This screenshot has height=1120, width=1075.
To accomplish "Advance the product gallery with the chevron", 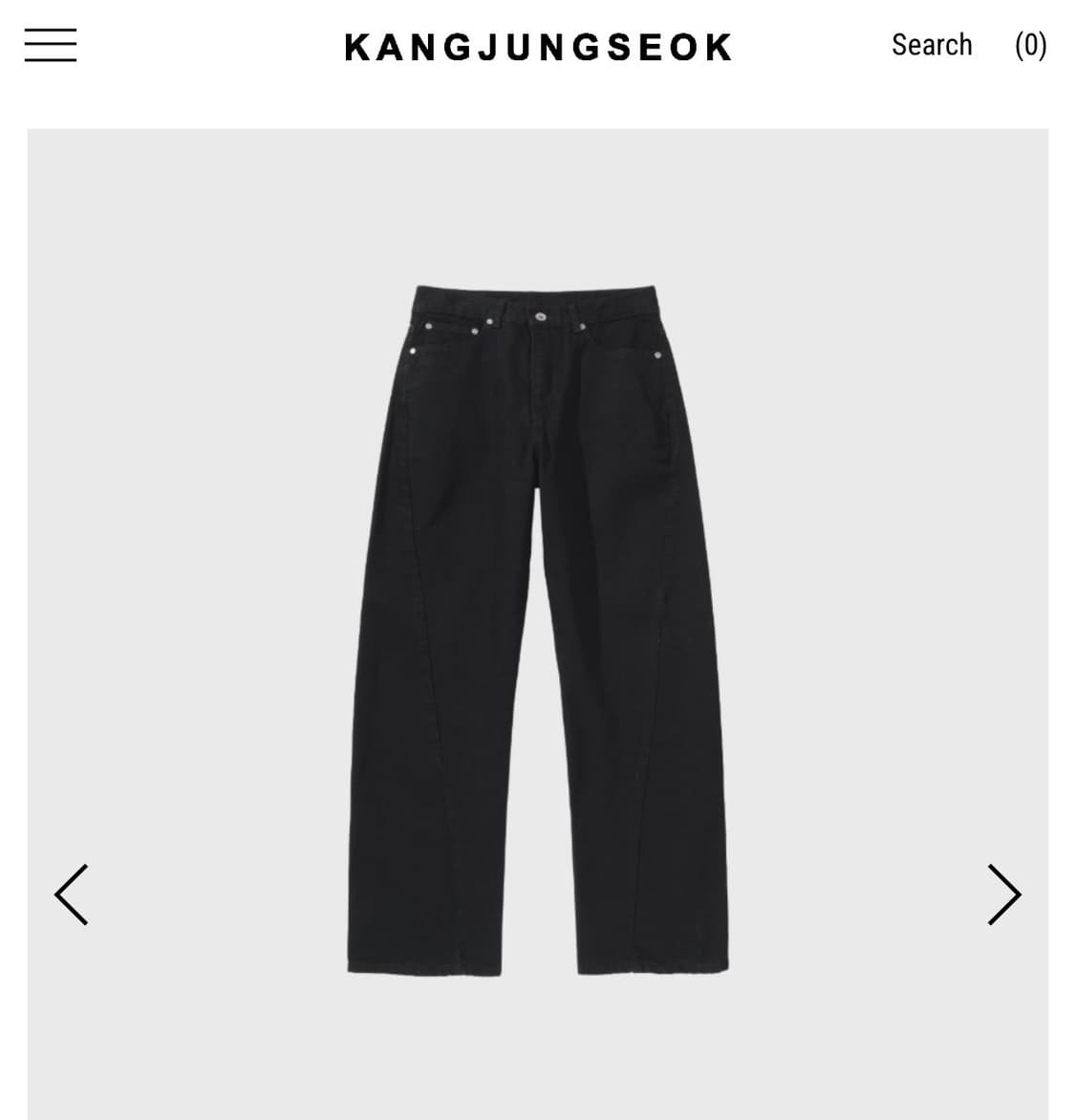I will [x=1003, y=894].
